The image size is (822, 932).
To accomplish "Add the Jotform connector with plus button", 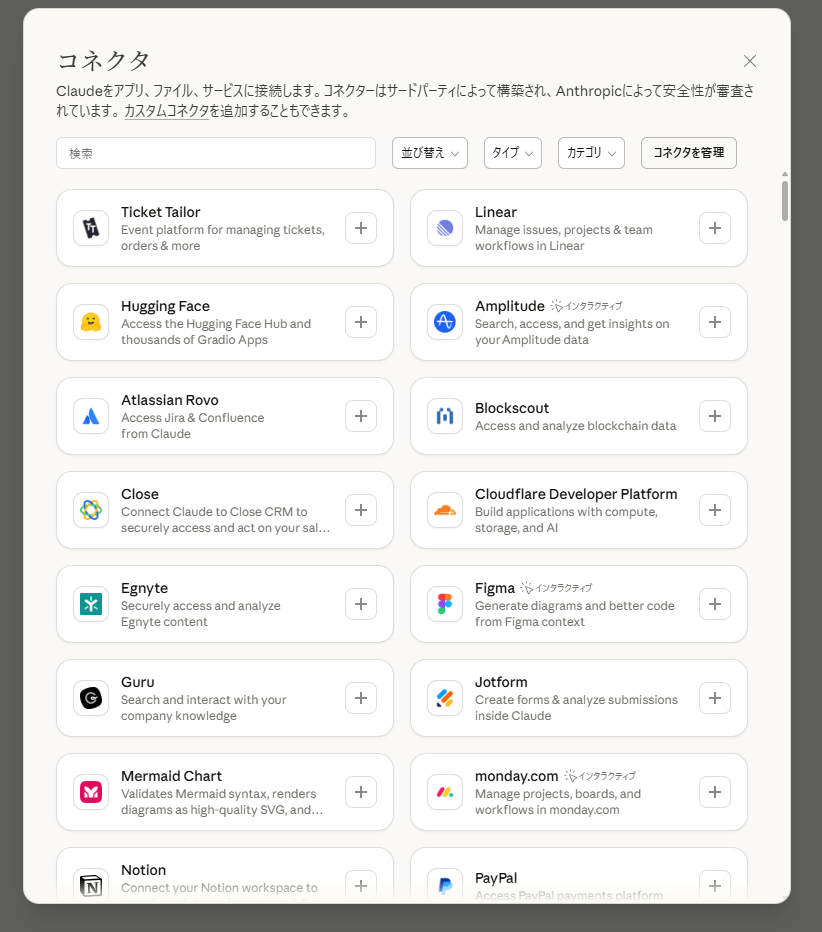I will [714, 698].
